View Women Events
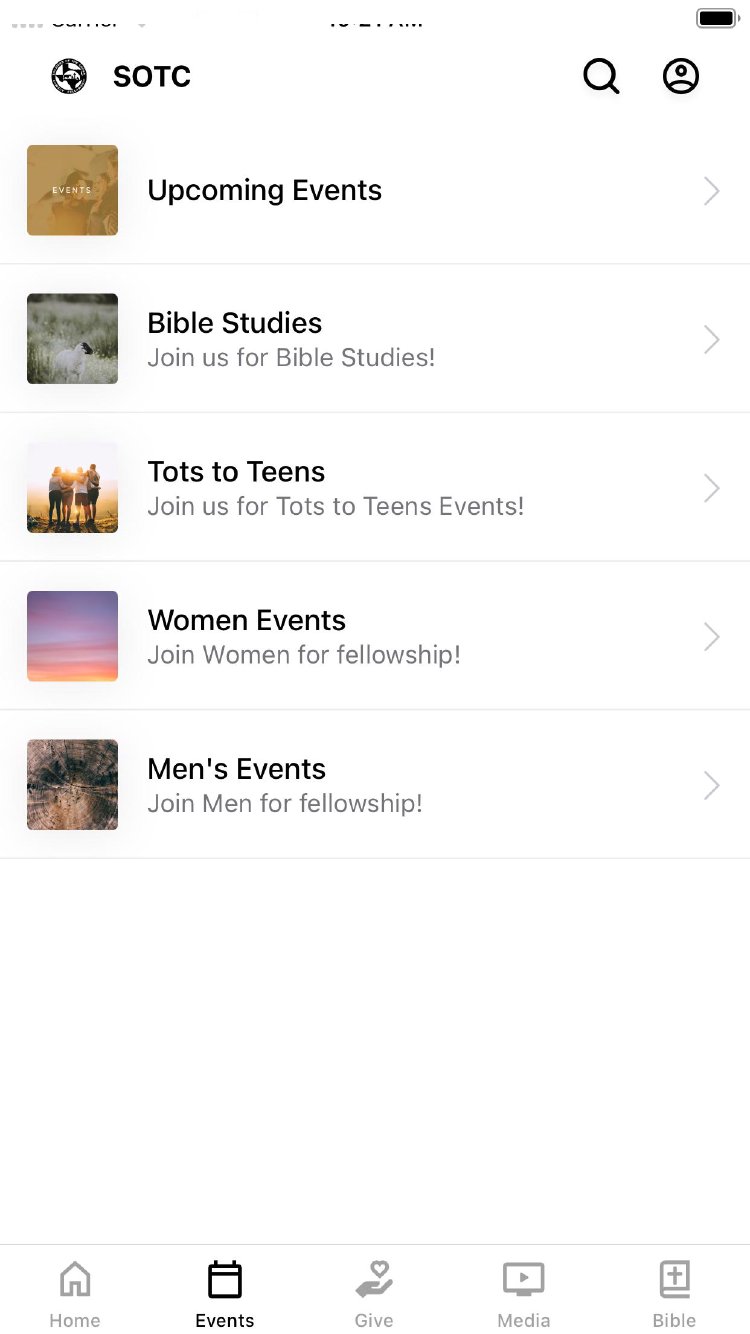This screenshot has width=750, height=1334. tap(375, 636)
